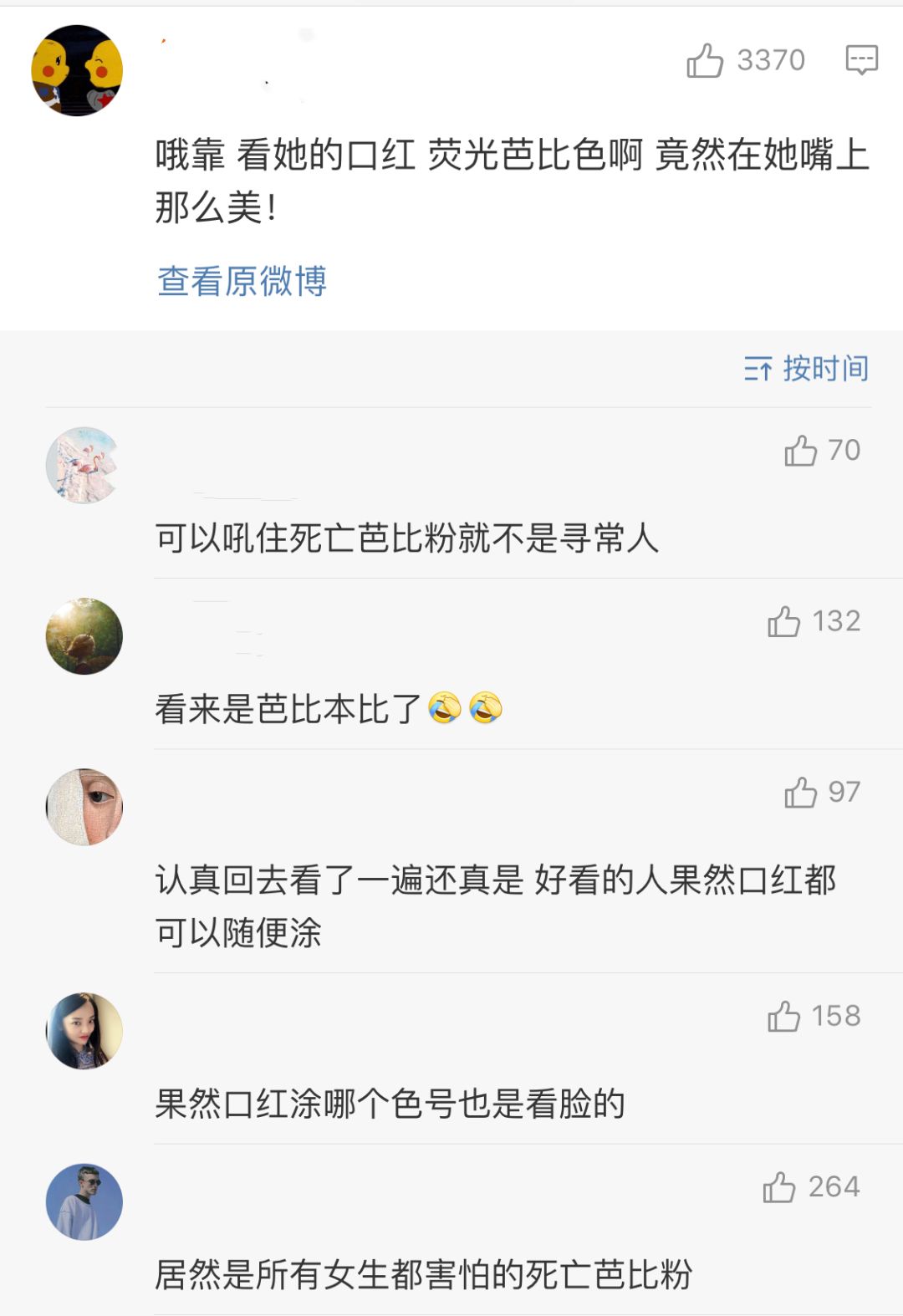Image resolution: width=903 pixels, height=1316 pixels.
Task: Like the main comment with 3370 likes
Action: pos(705,60)
